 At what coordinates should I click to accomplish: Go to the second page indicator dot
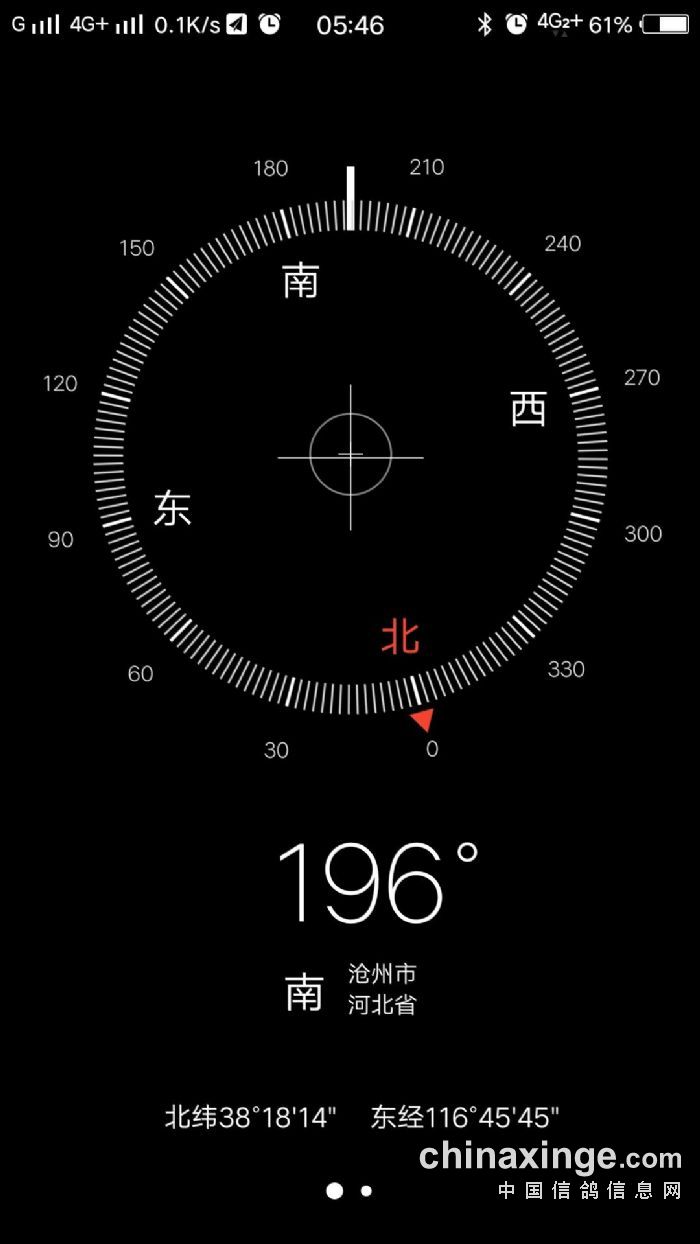click(x=367, y=1191)
